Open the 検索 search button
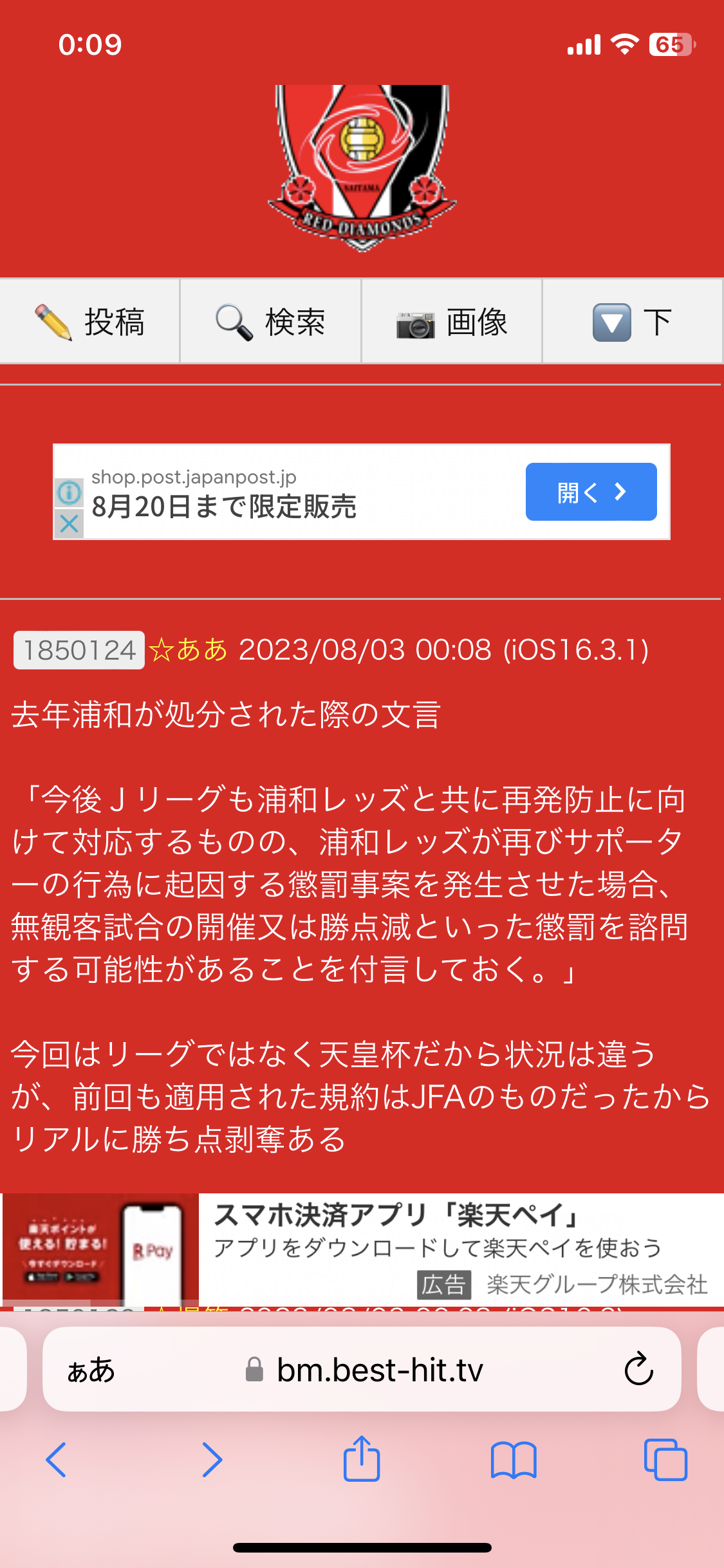This screenshot has width=724, height=1568. click(x=270, y=321)
